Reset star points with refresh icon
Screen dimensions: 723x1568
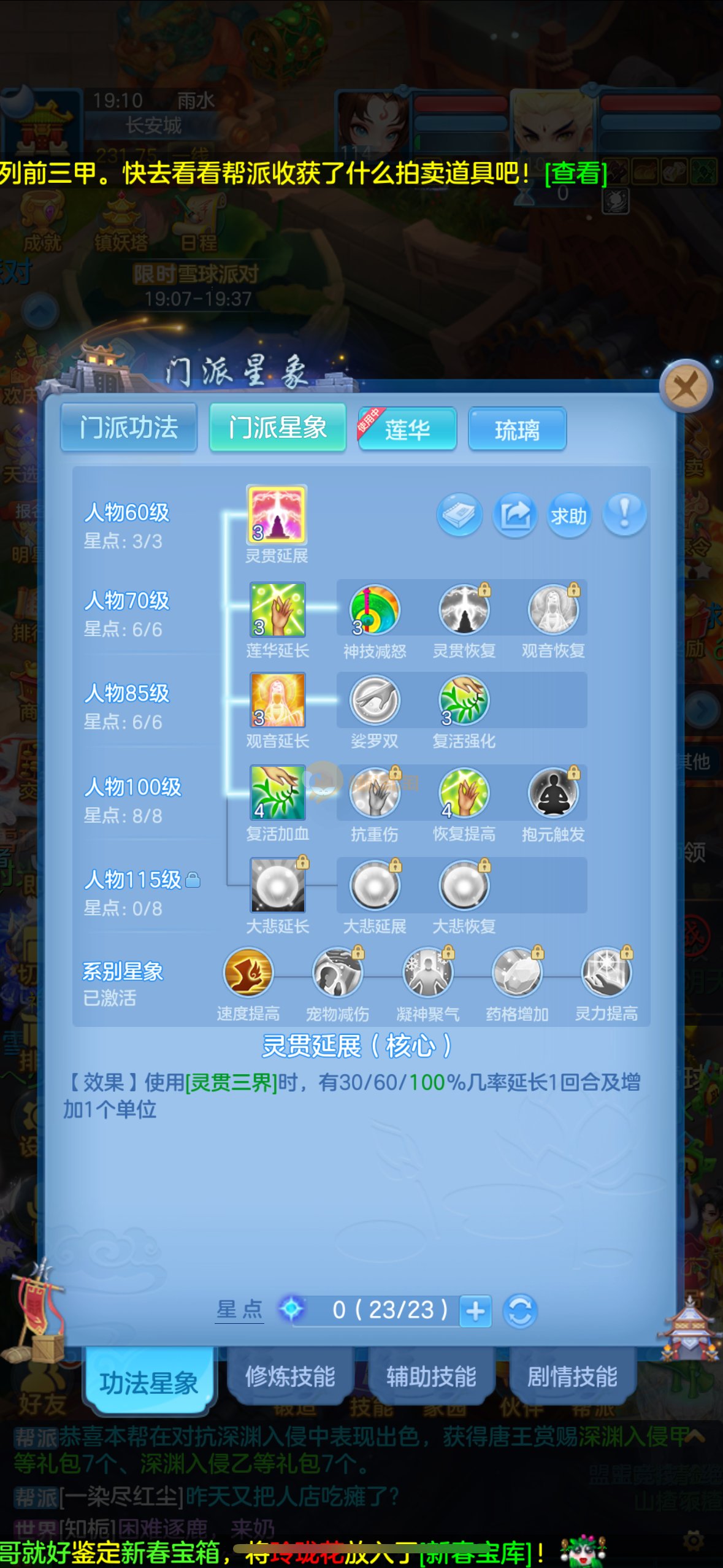(x=520, y=1311)
